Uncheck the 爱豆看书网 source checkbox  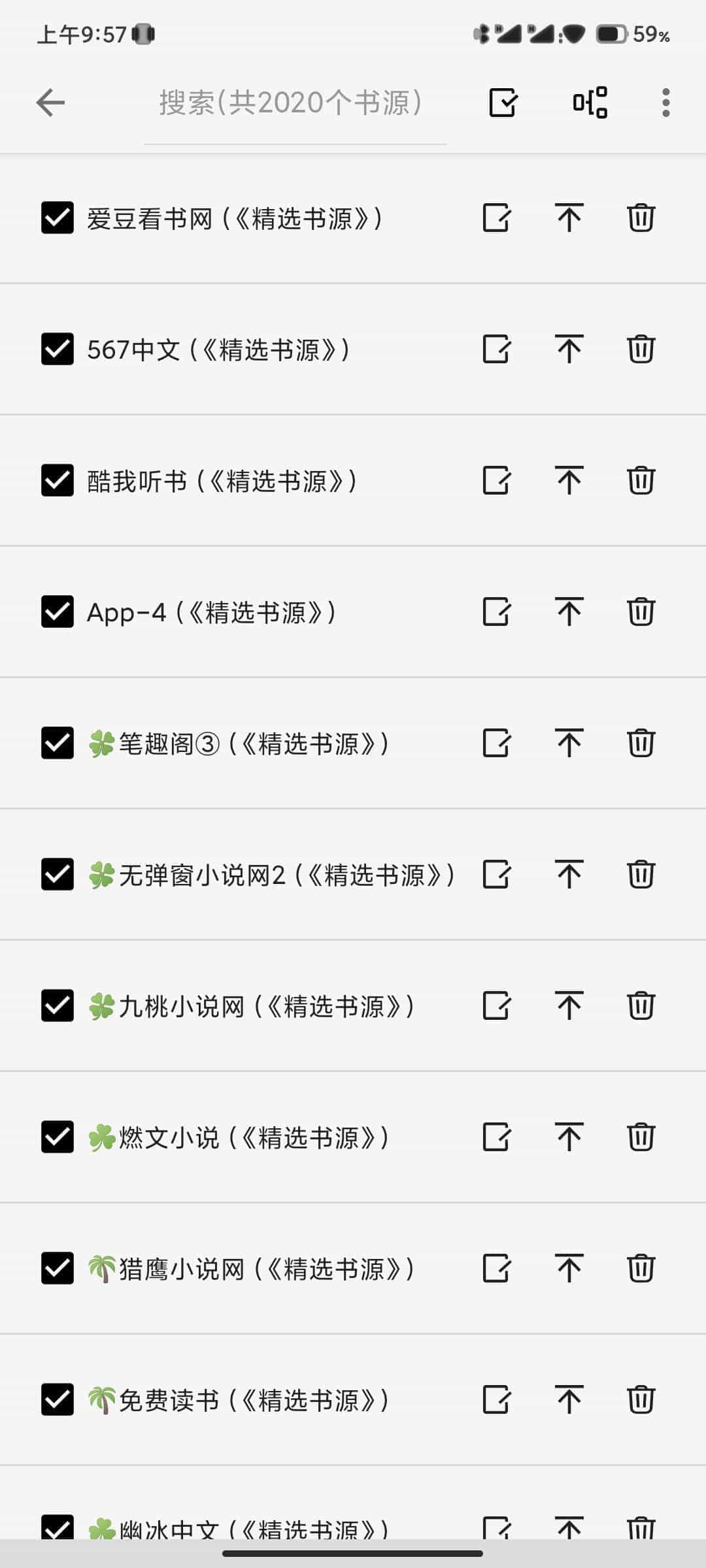(x=58, y=218)
